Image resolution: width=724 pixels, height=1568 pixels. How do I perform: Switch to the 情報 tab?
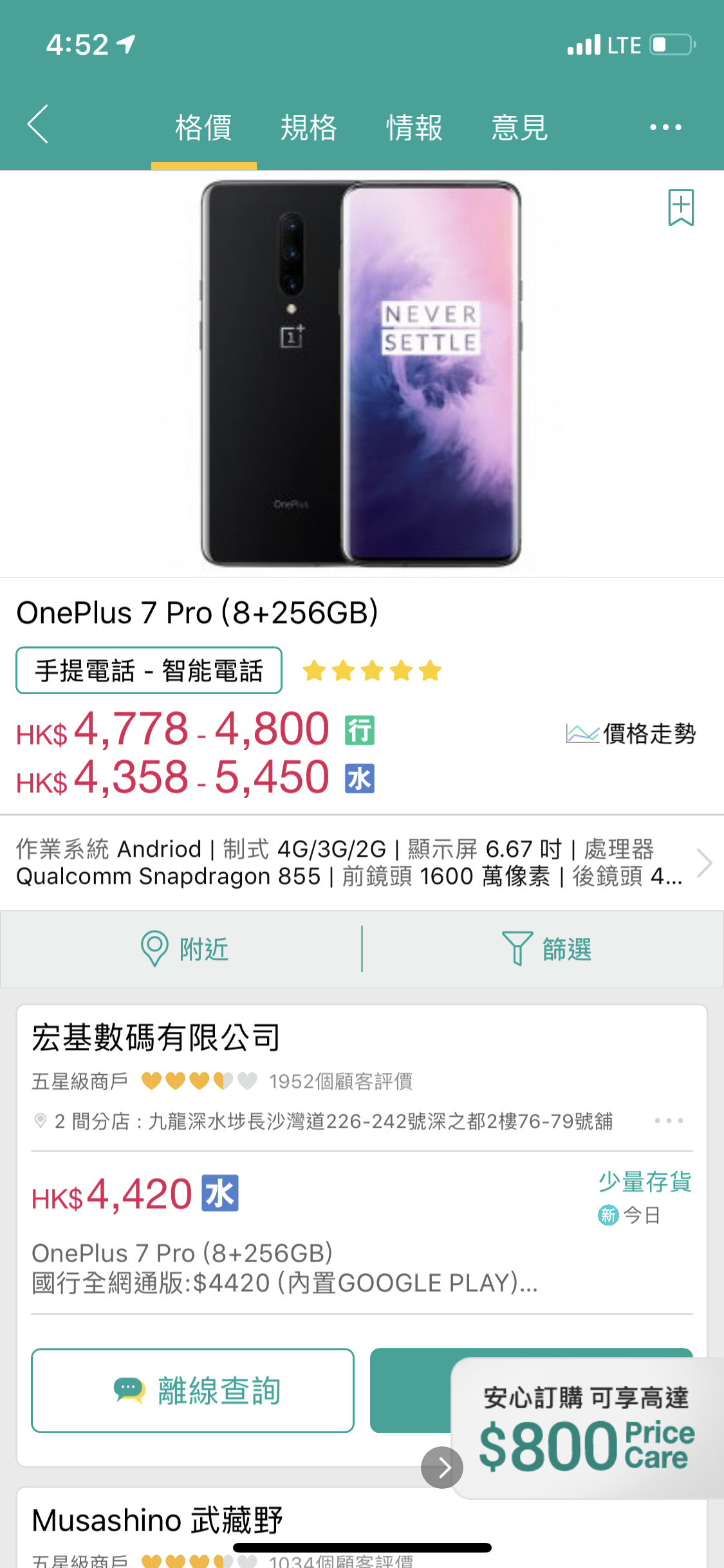414,127
